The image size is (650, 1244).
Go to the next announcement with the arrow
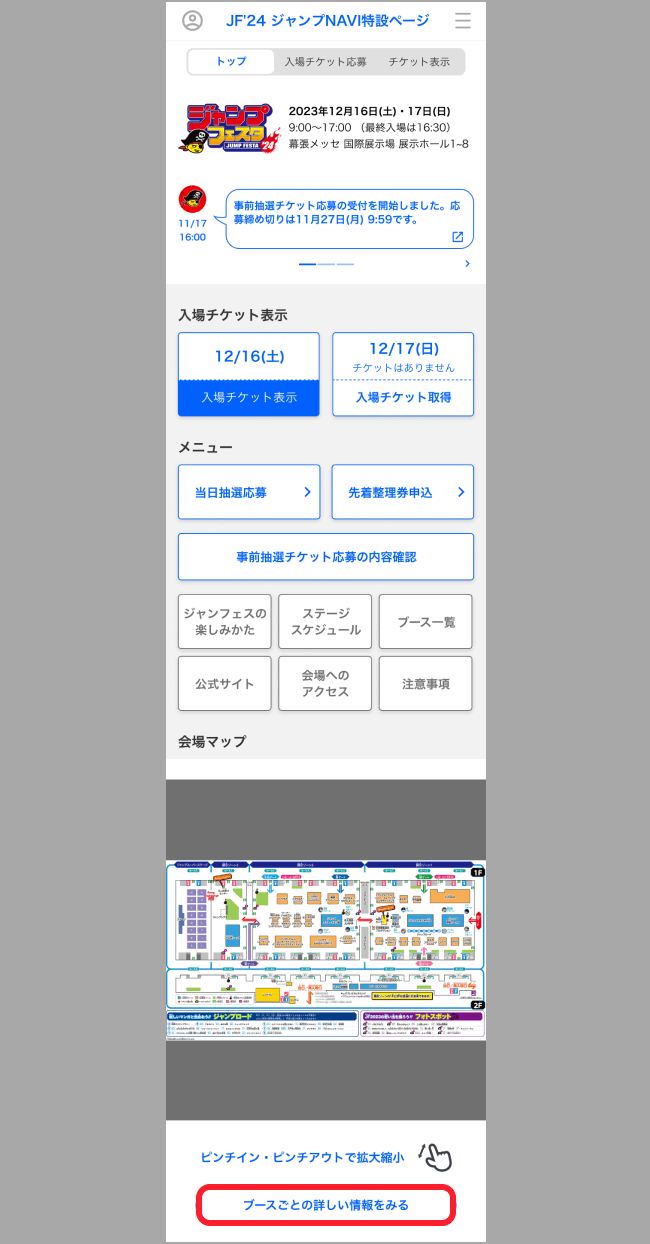pos(467,264)
